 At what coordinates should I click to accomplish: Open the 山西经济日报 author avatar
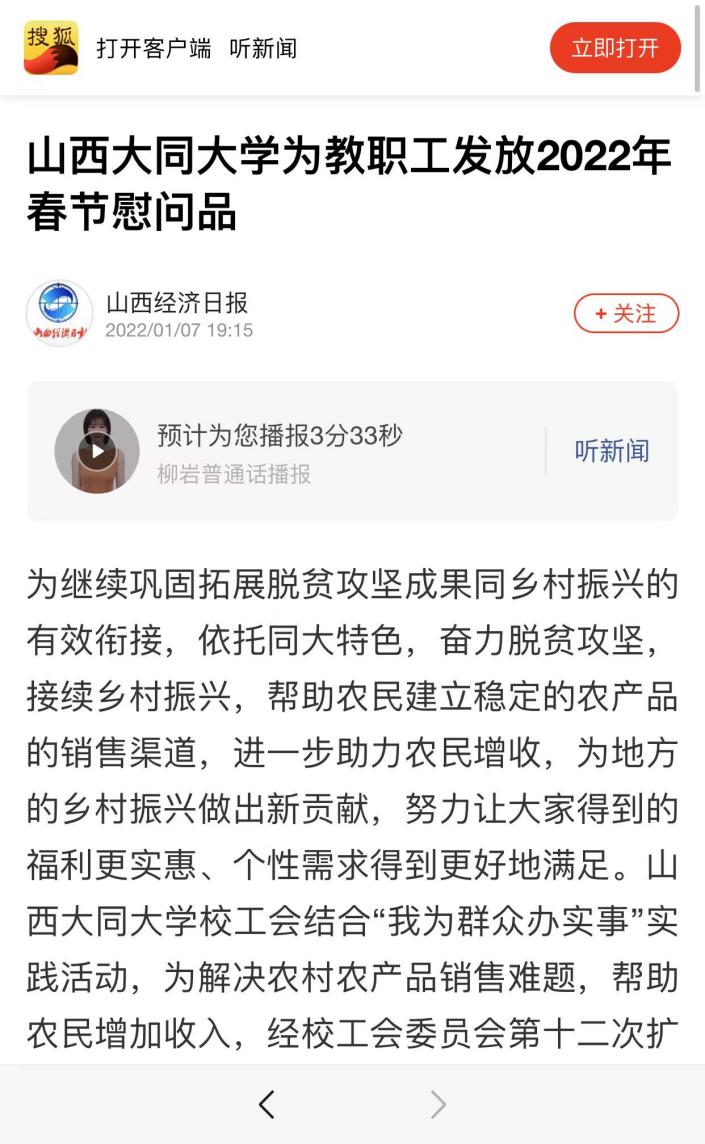[x=59, y=313]
